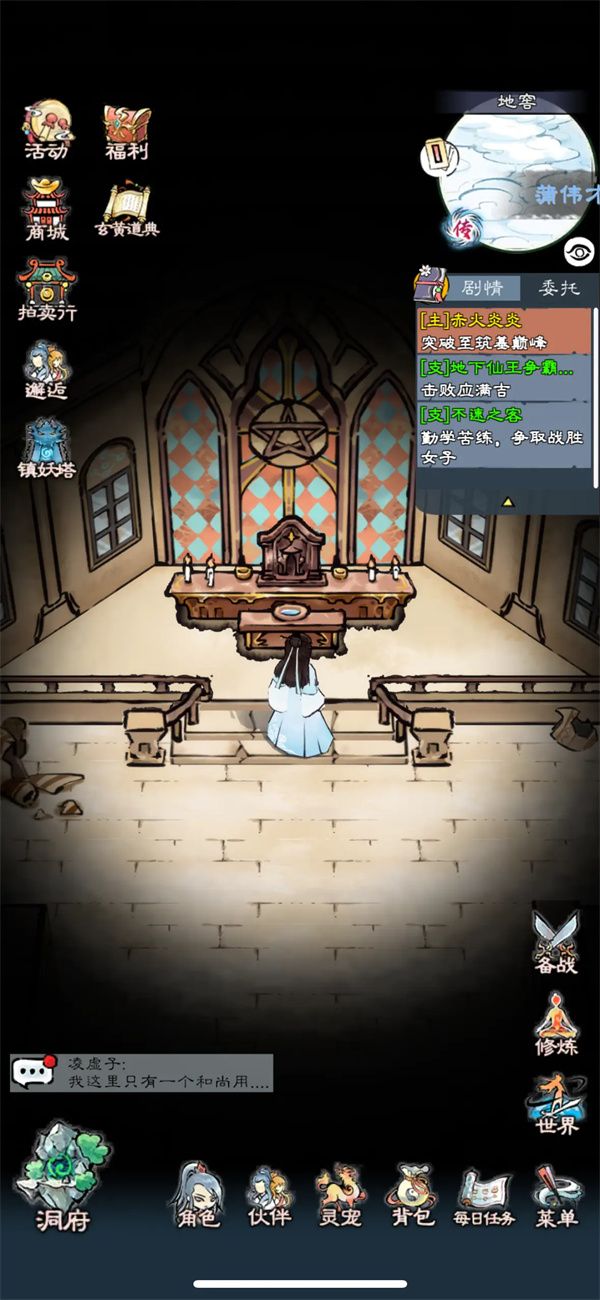Open 每日任务 daily tasks

click(x=483, y=1195)
